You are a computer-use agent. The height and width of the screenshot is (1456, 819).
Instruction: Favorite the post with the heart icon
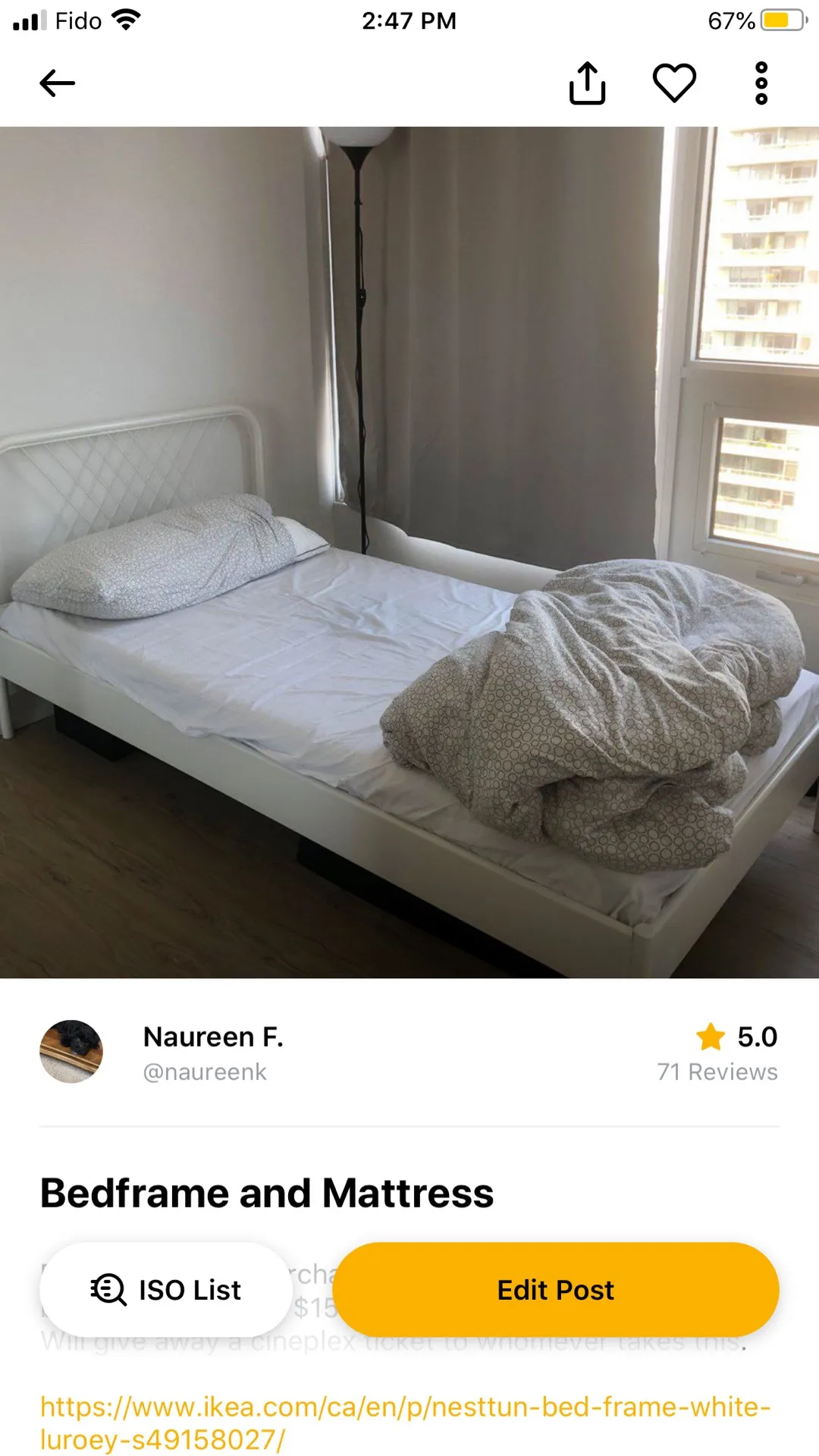click(674, 83)
